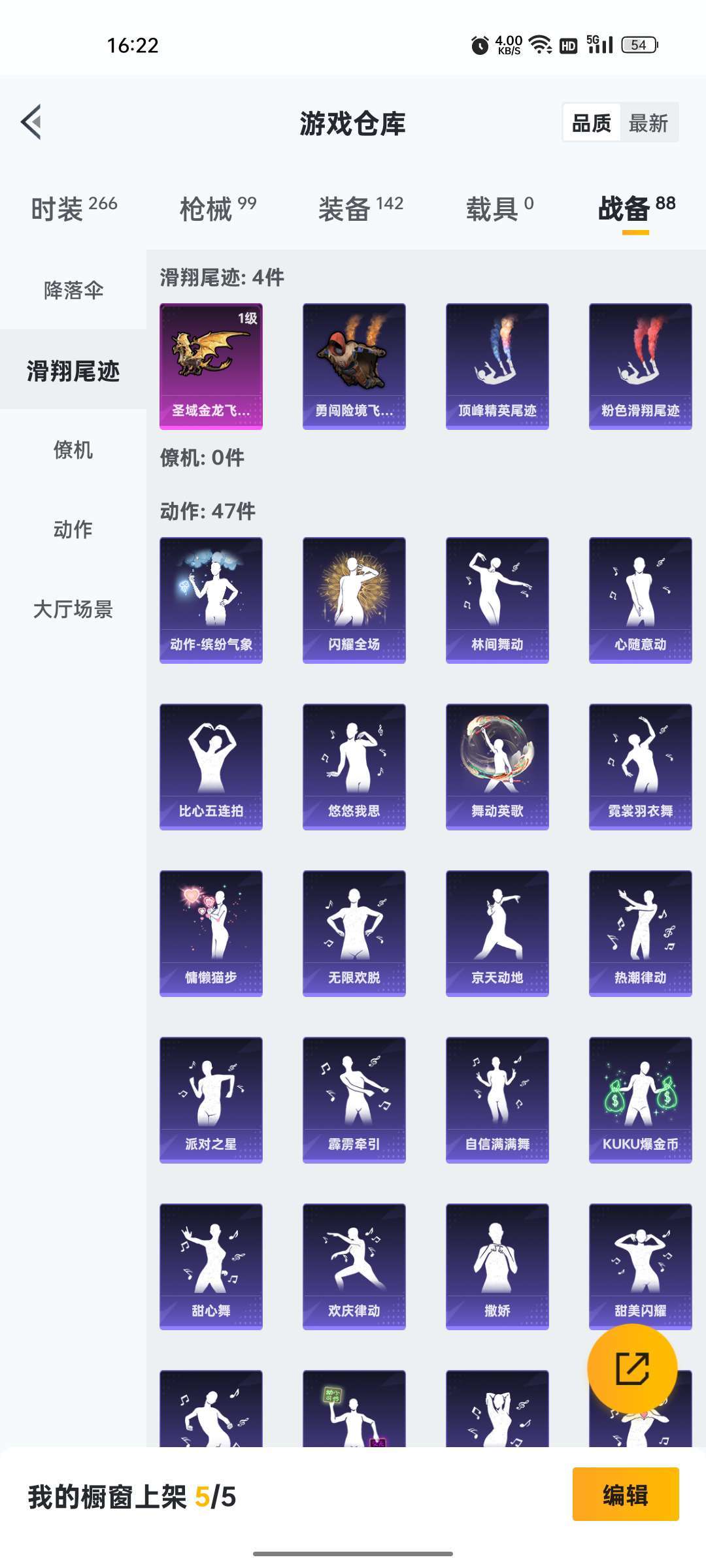Tap the 编辑 button
The width and height of the screenshot is (706, 1568).
(626, 1494)
